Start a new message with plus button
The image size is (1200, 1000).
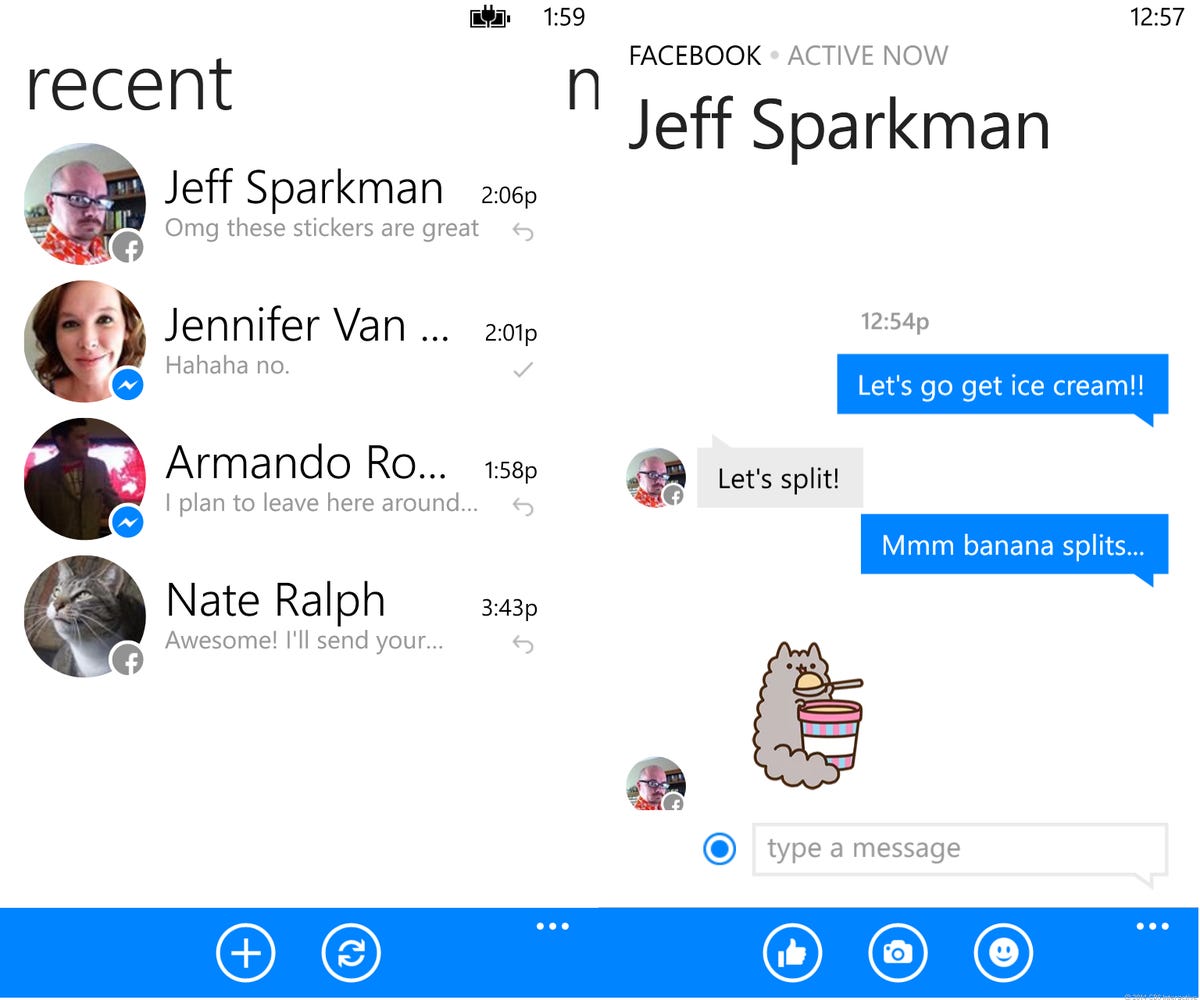click(x=245, y=953)
